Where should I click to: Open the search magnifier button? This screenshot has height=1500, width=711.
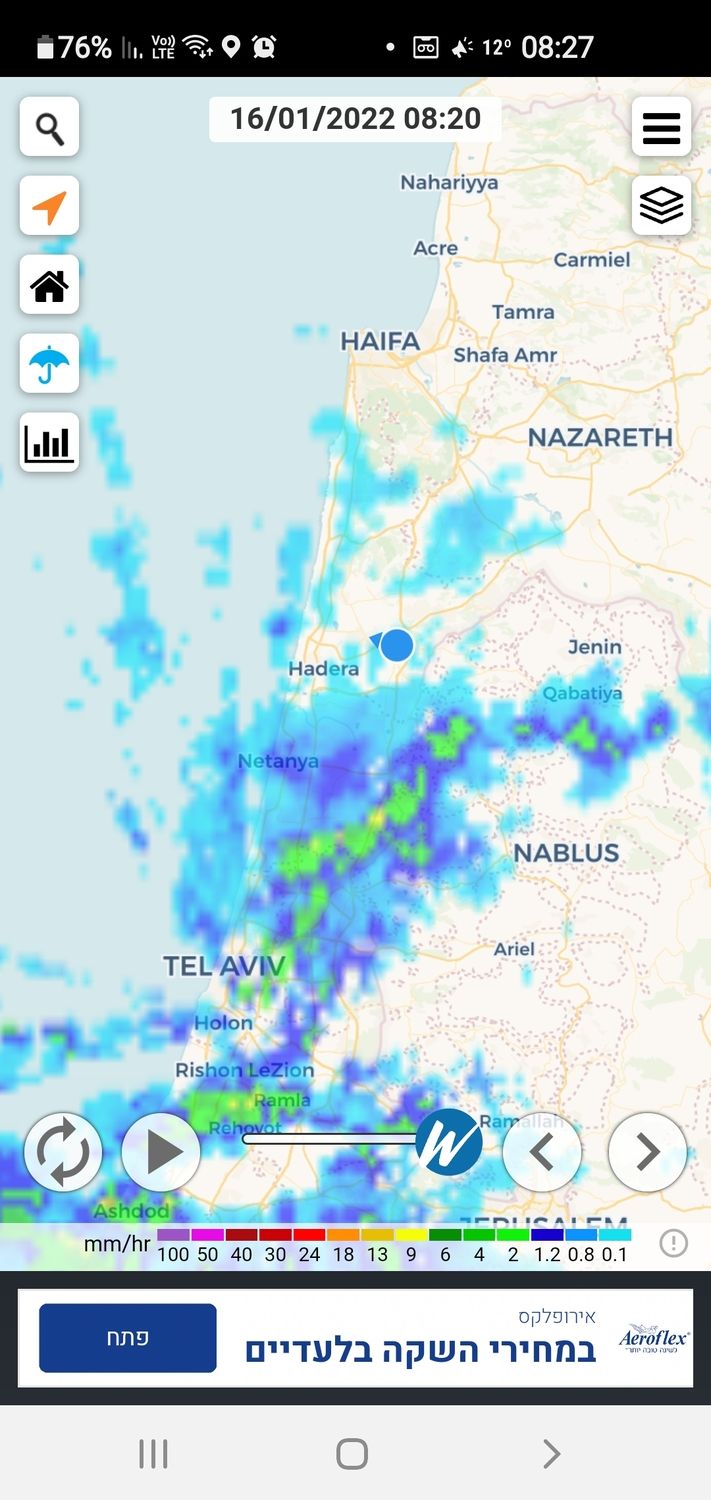(49, 127)
